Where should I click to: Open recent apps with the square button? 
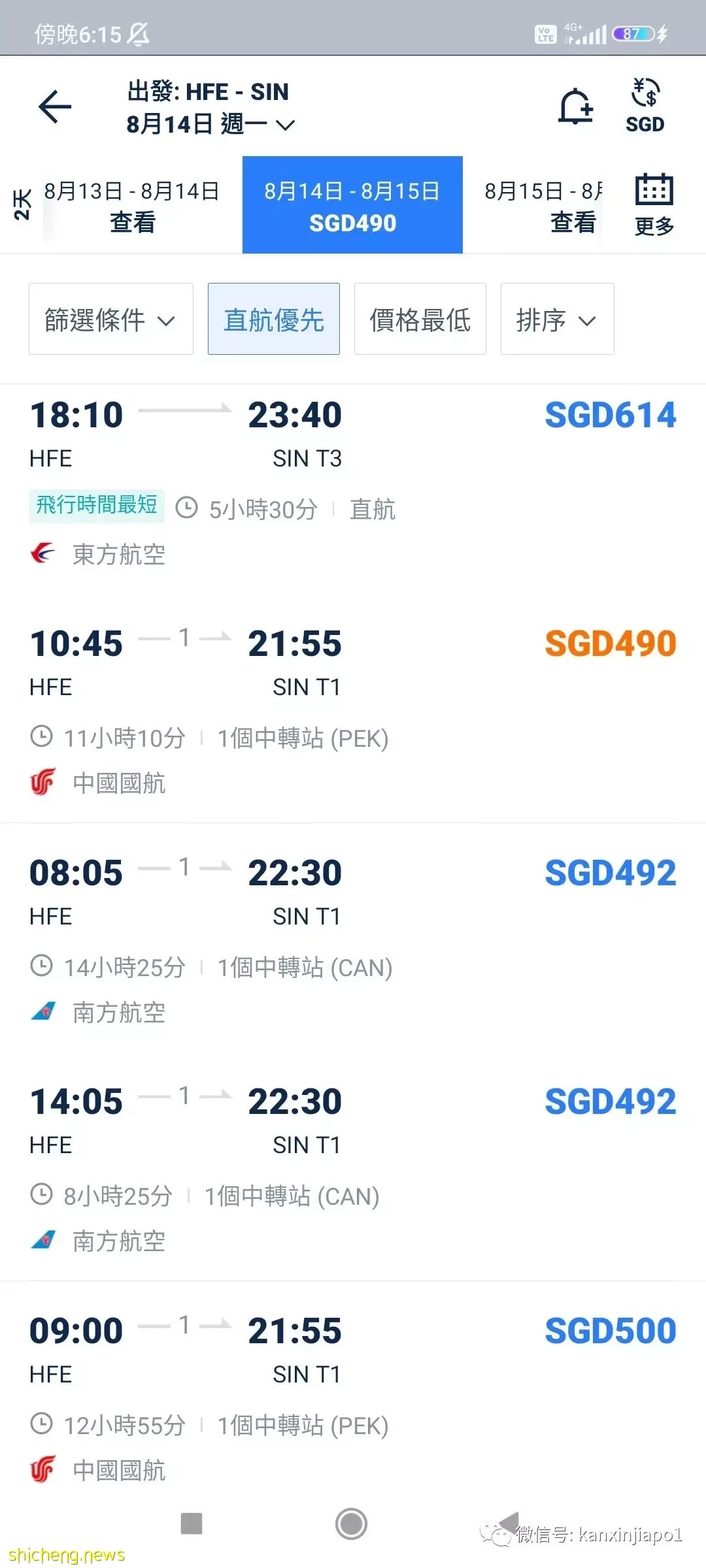192,1524
